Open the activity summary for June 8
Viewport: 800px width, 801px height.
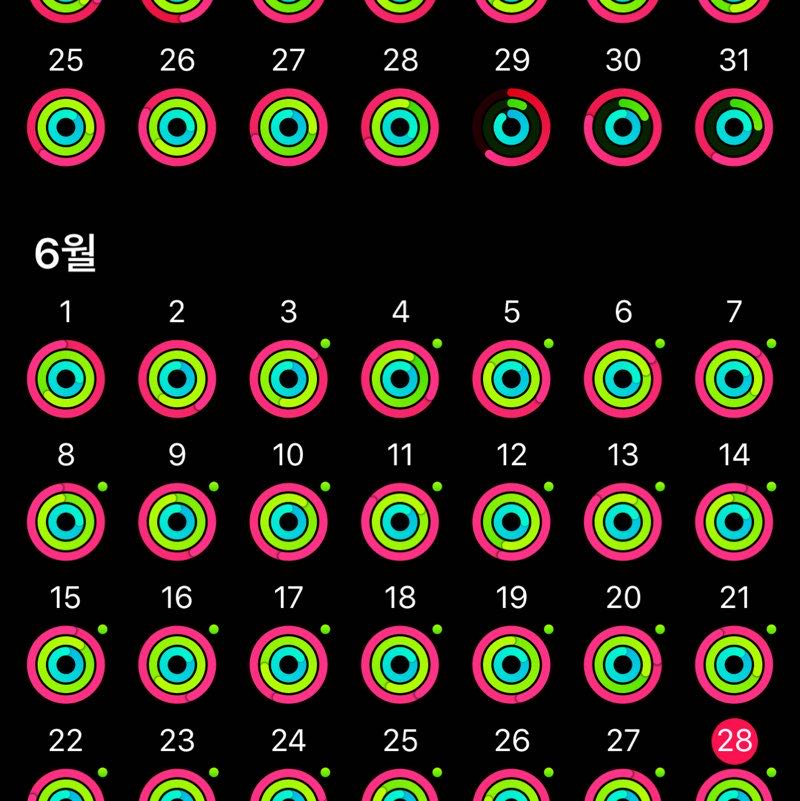(x=66, y=522)
